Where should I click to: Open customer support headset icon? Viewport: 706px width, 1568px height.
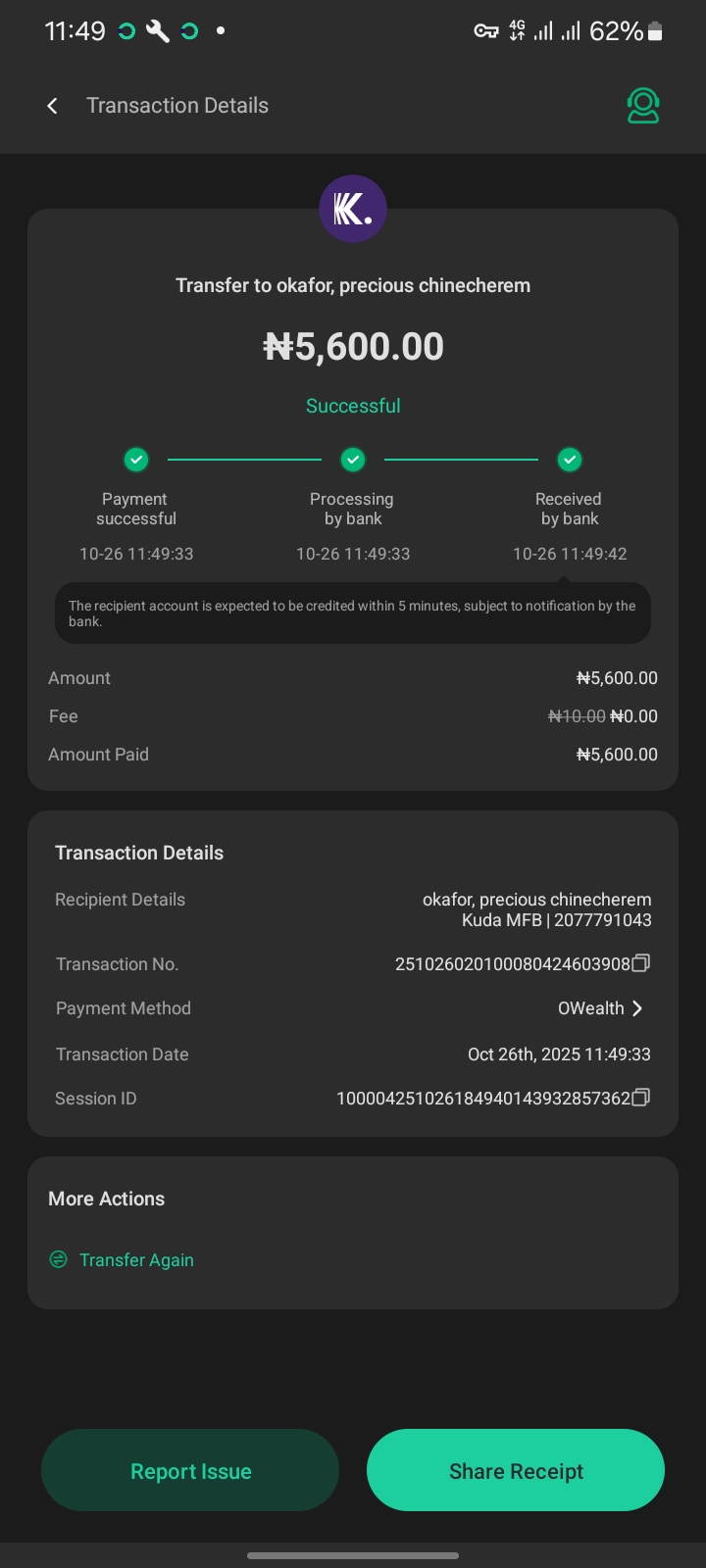click(643, 106)
